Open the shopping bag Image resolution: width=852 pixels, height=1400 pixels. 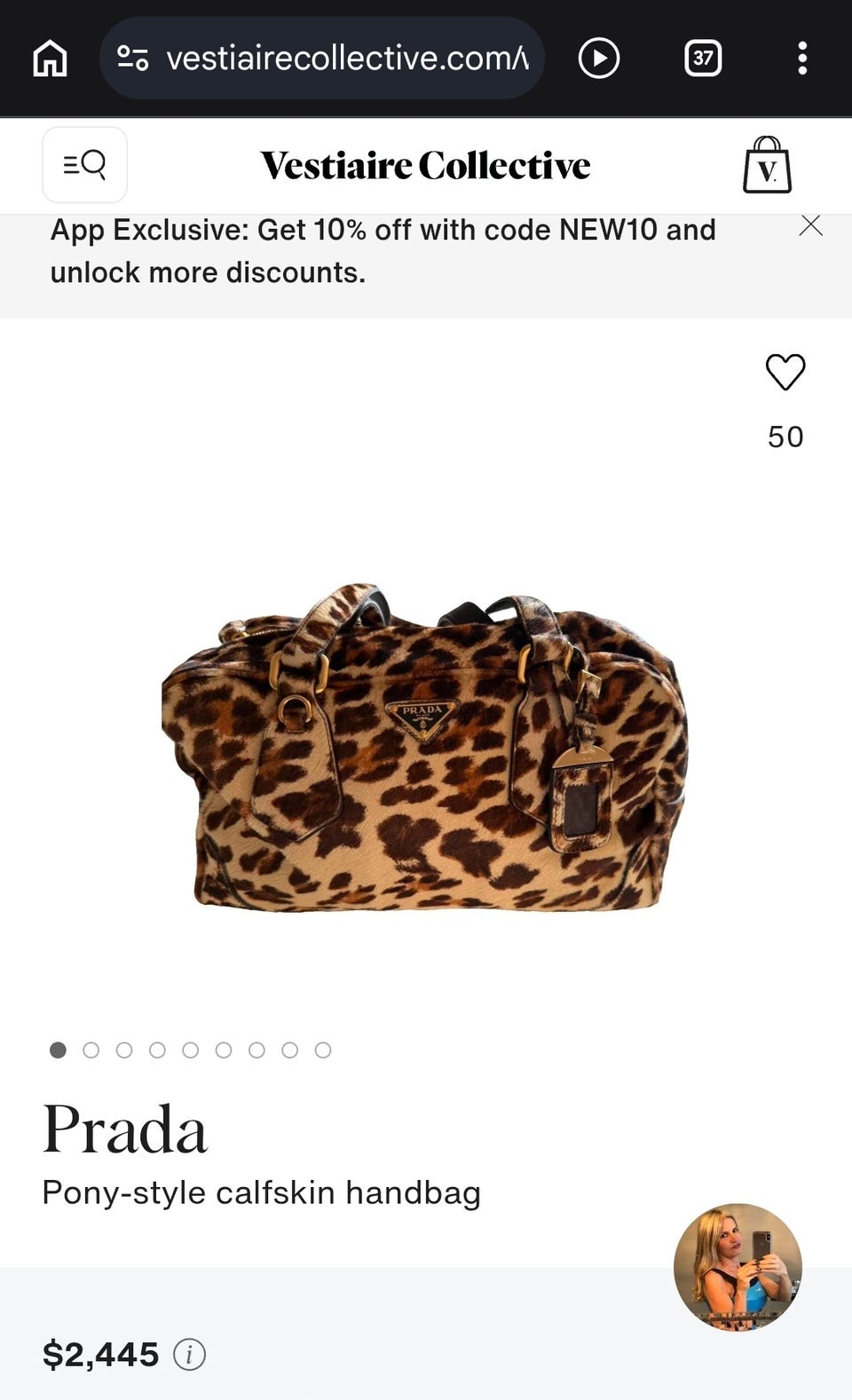pos(767,165)
